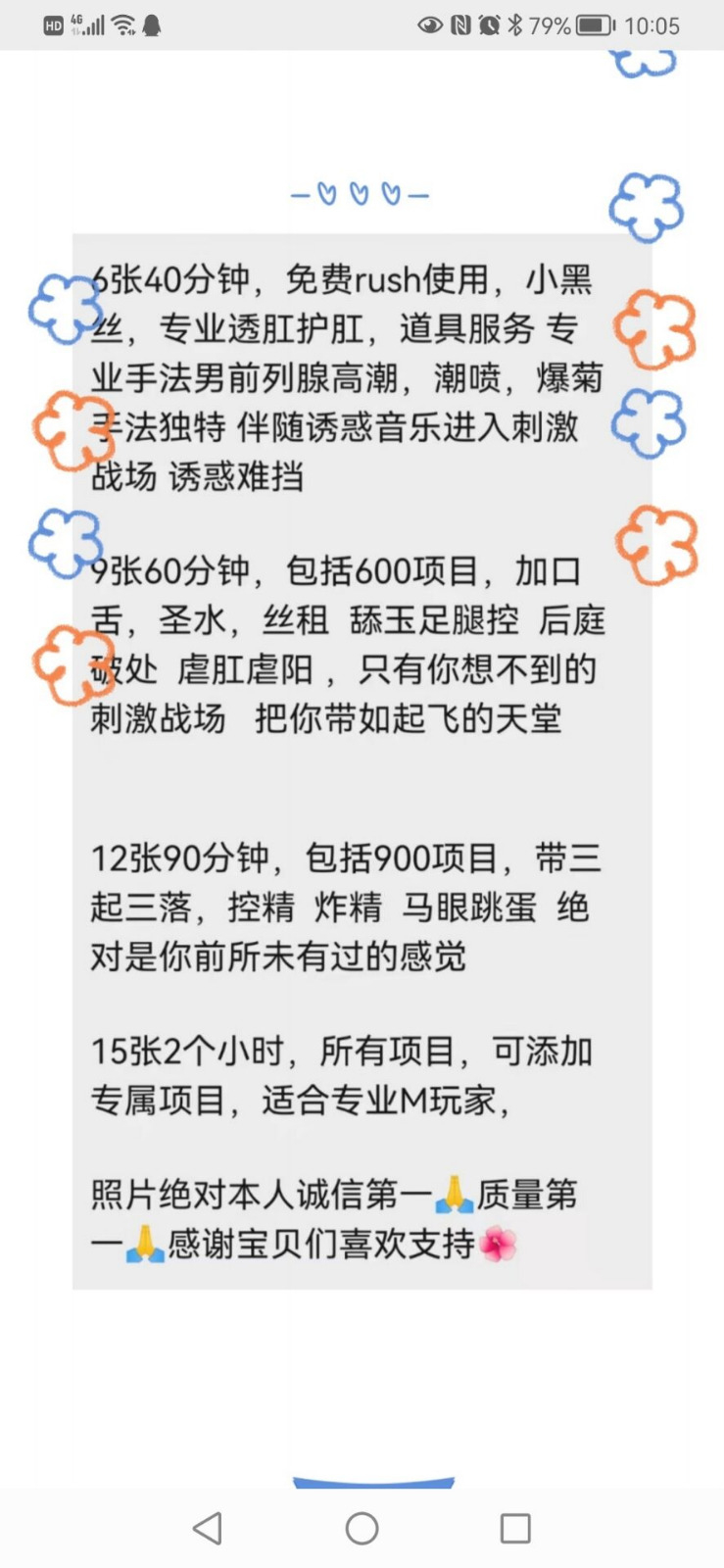724x1568 pixels.
Task: Return to the home screen
Action: (362, 1528)
